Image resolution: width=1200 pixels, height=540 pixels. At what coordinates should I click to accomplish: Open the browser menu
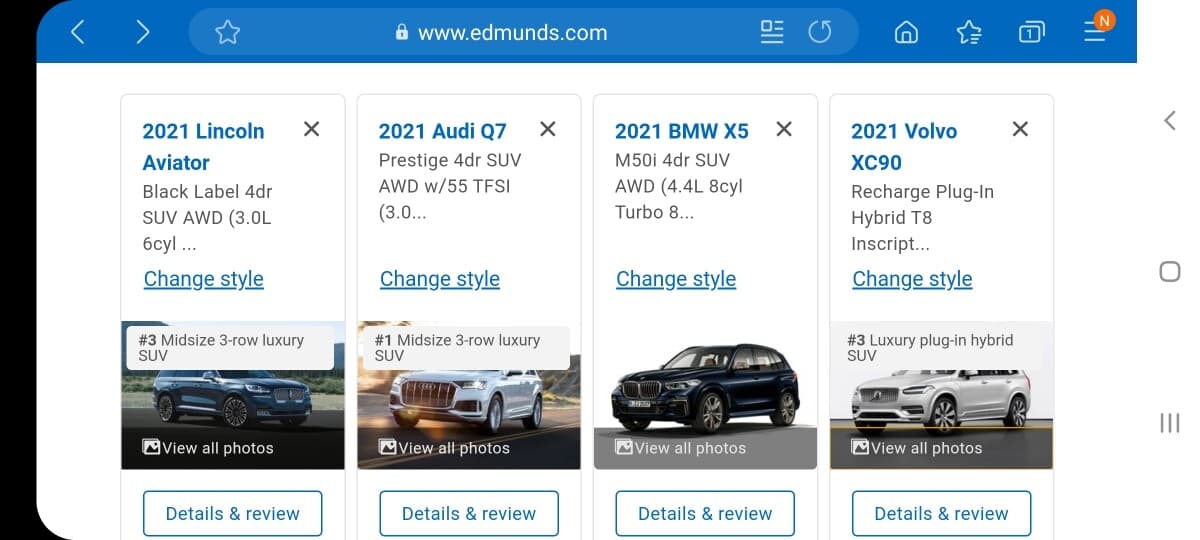pos(1095,31)
